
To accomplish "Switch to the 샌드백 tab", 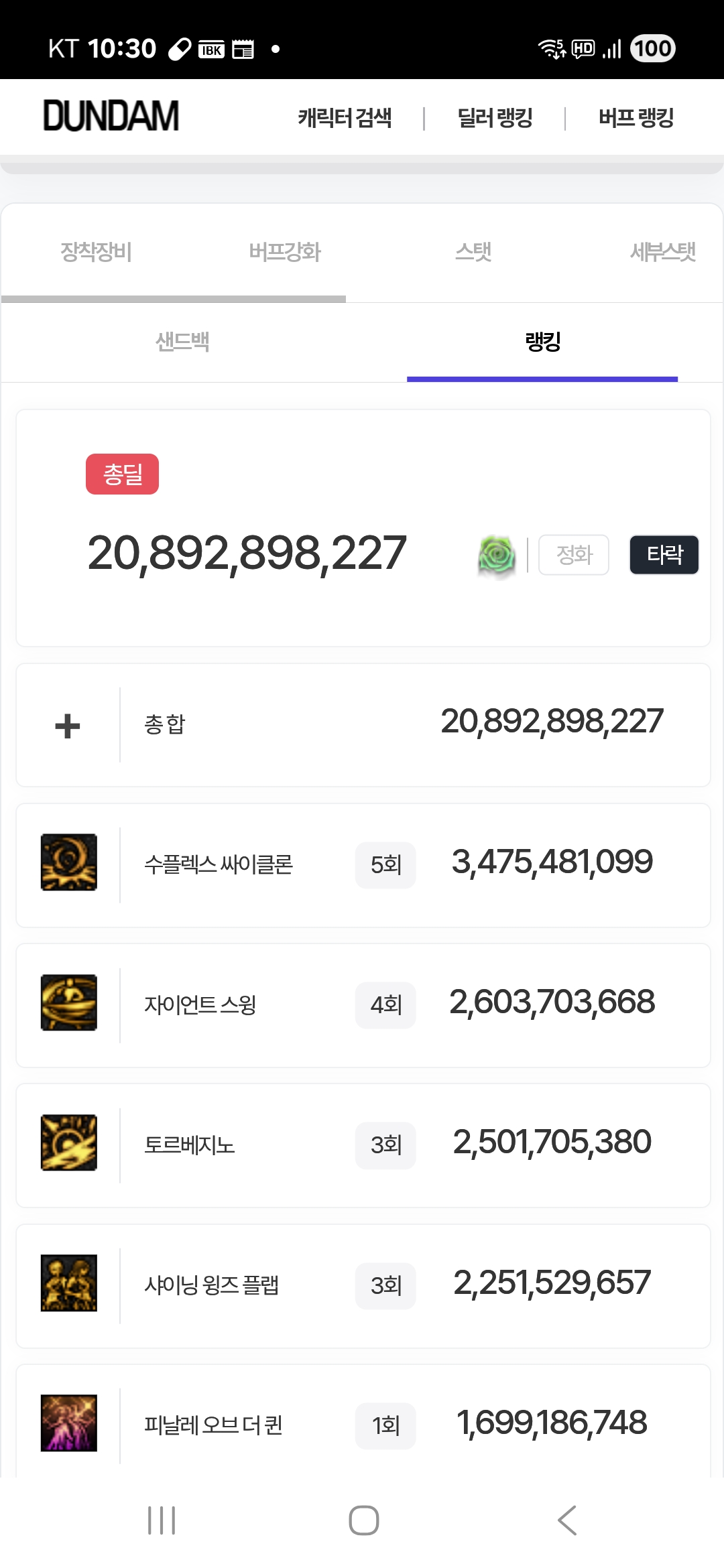I will (181, 342).
